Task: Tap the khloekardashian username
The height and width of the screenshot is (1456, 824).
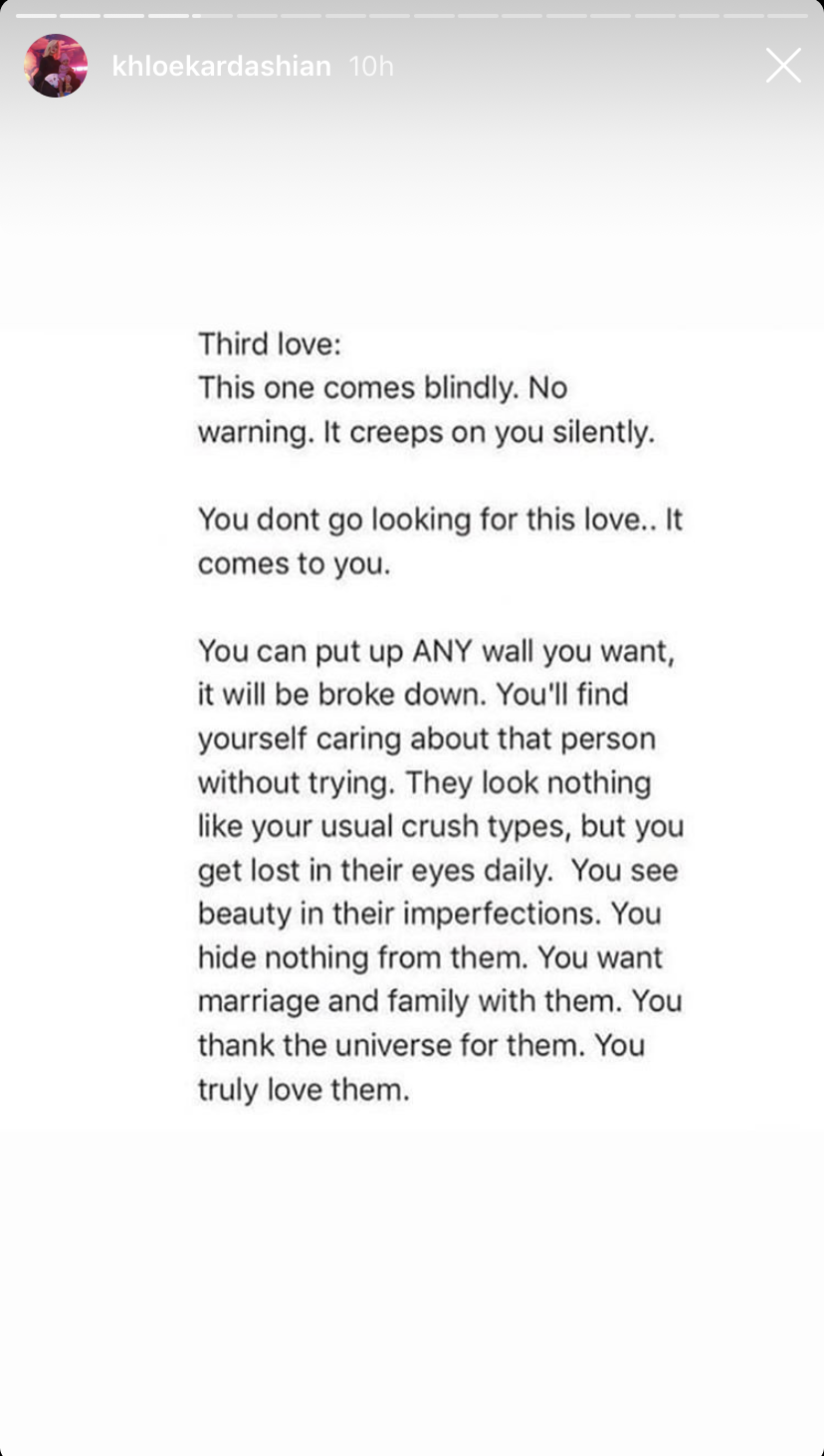Action: click(x=221, y=67)
